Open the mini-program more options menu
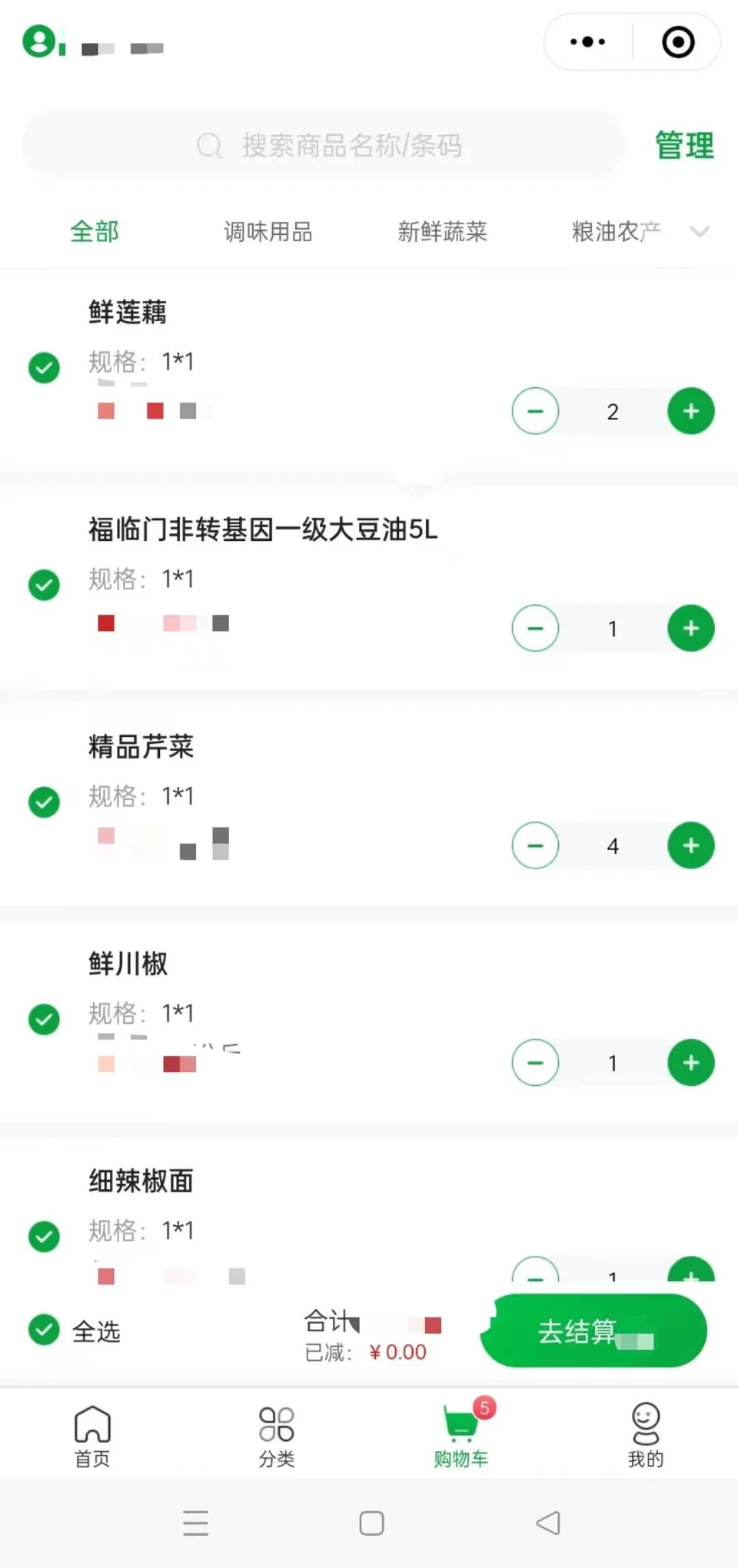Viewport: 738px width, 1568px height. pos(588,42)
